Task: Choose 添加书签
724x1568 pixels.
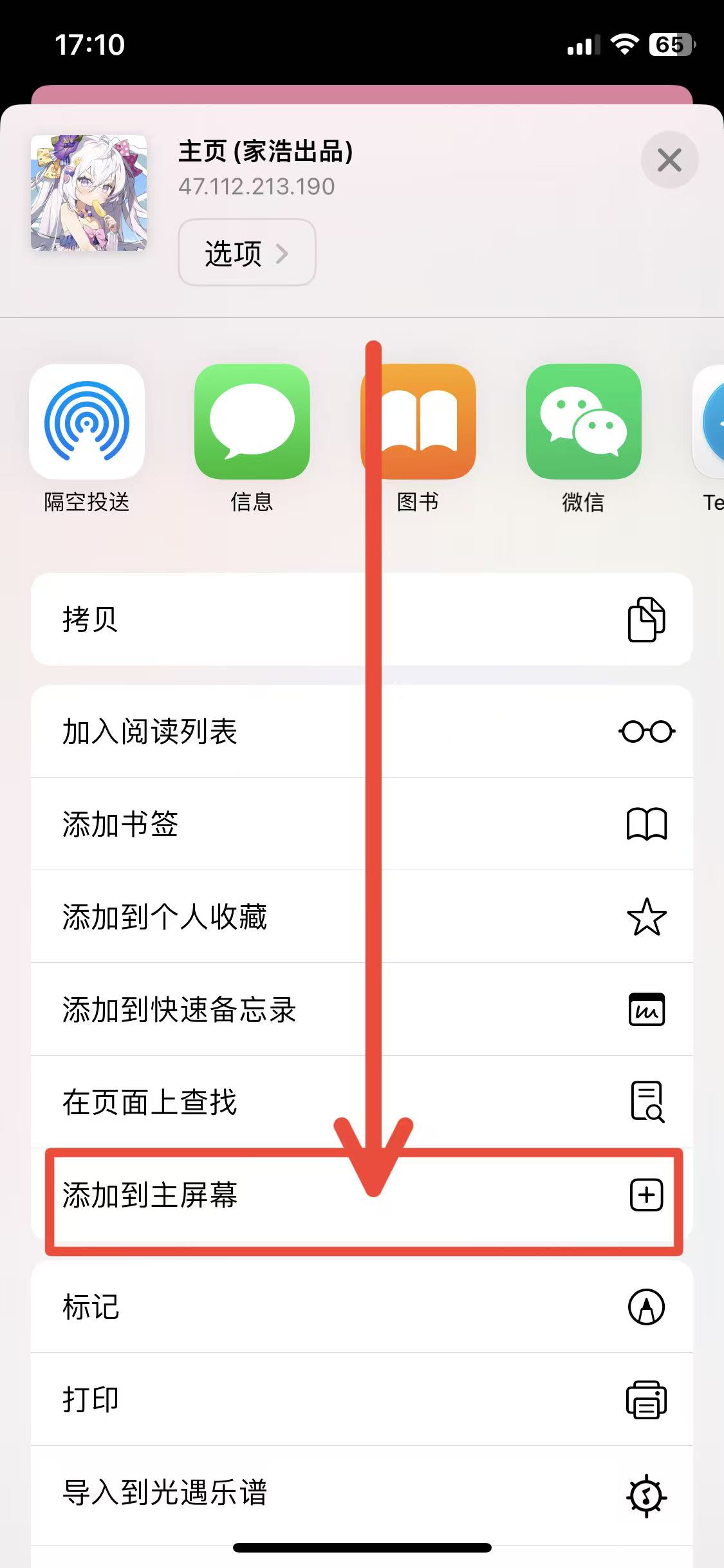Action: pos(362,824)
